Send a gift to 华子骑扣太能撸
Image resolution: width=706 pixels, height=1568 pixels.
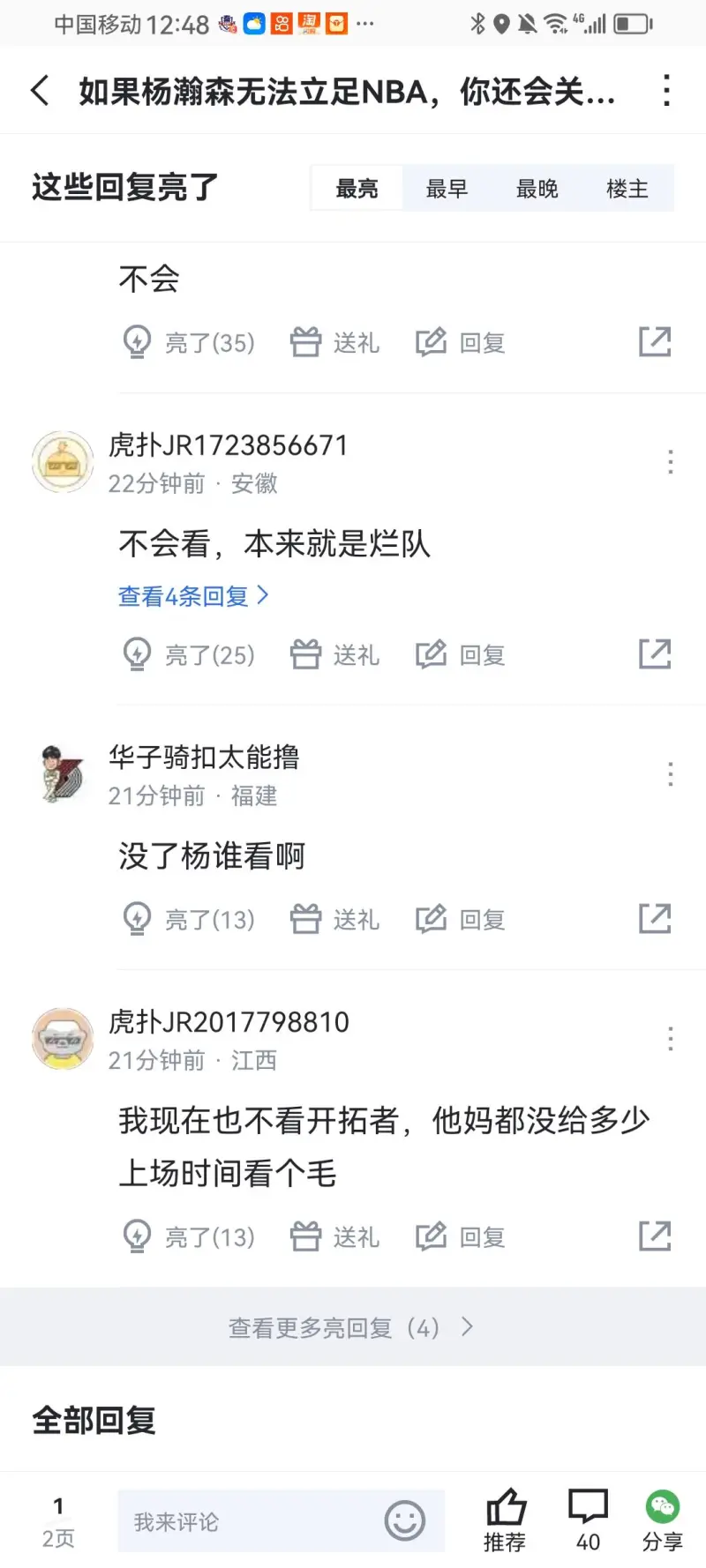[335, 919]
